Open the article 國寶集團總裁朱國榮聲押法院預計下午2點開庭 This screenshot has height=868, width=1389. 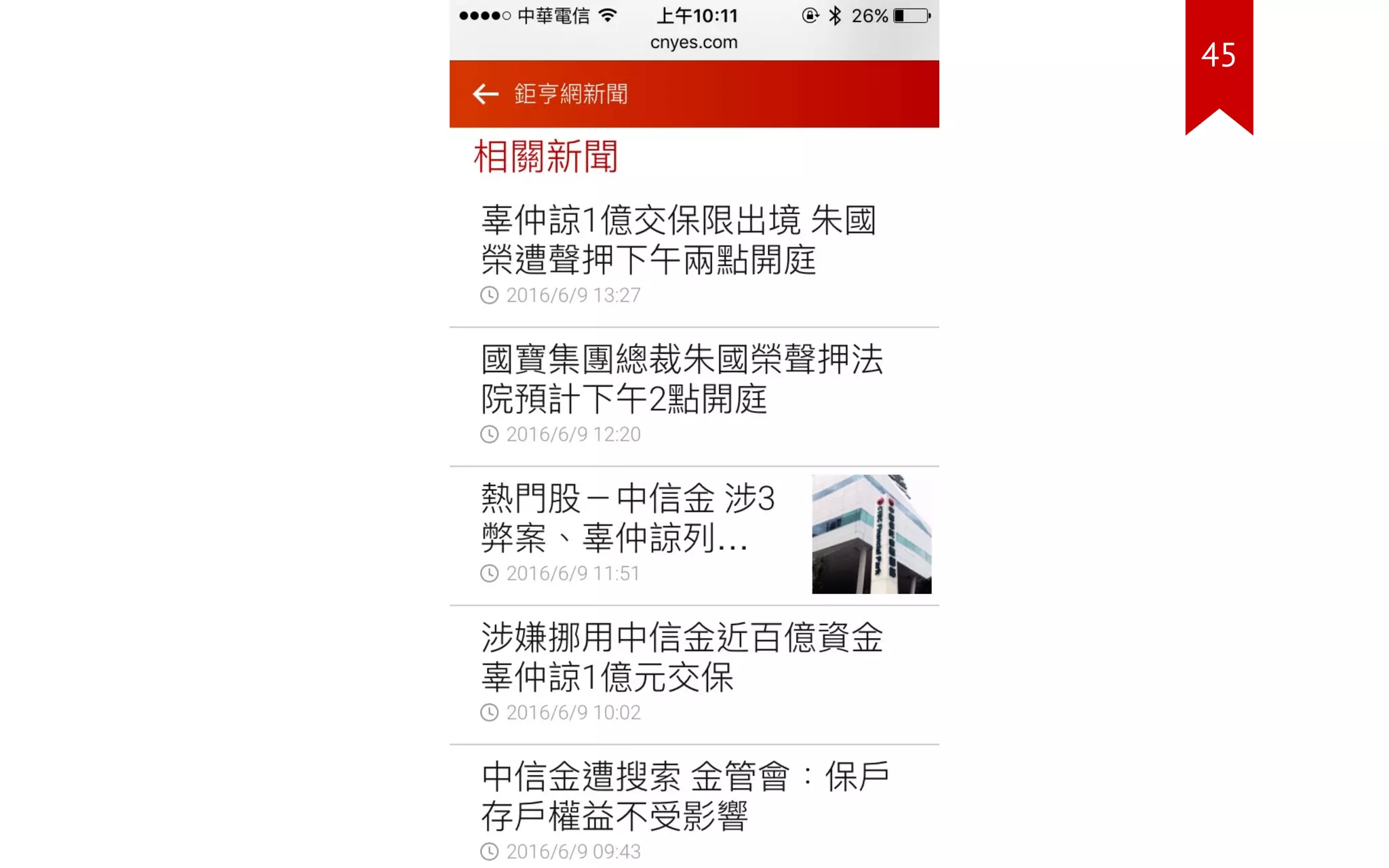[x=682, y=379]
